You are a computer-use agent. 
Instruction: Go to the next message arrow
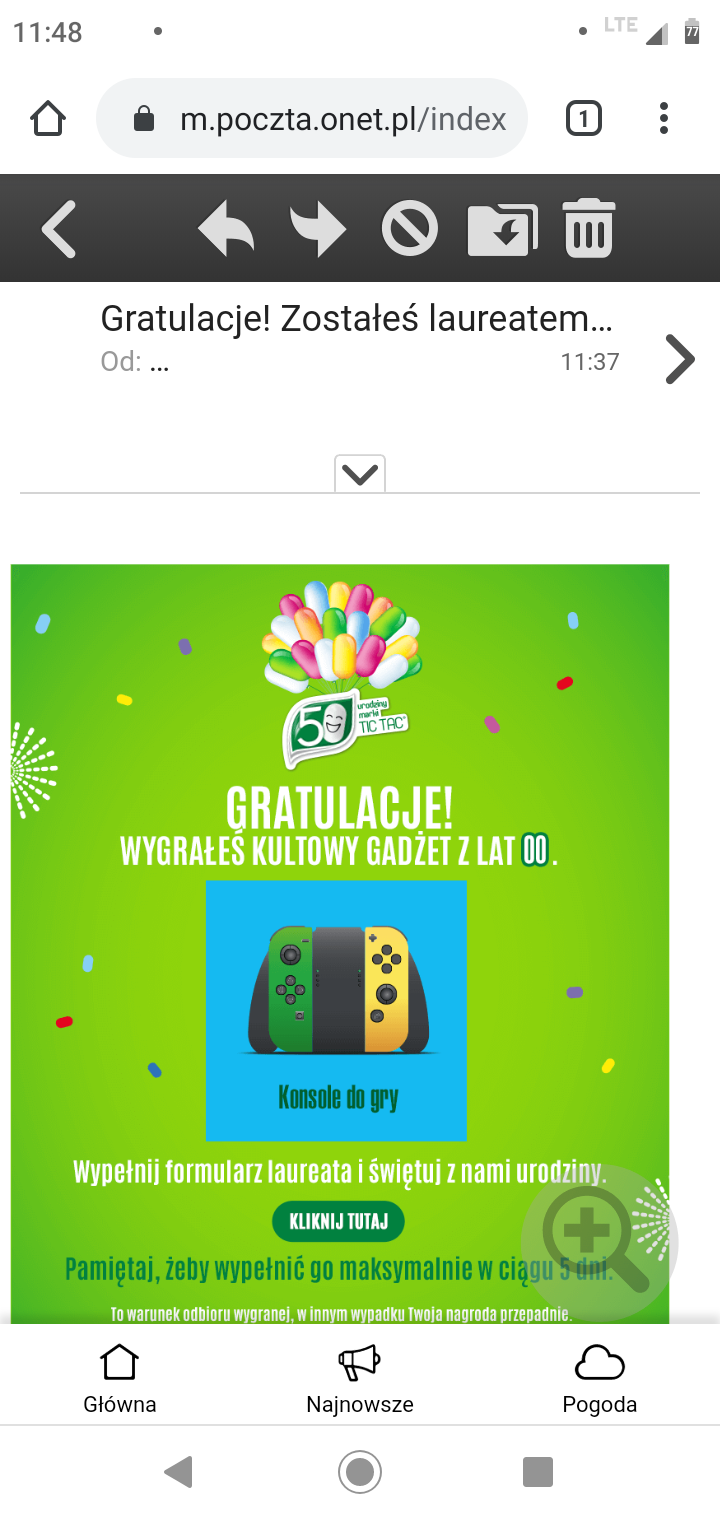click(x=680, y=358)
